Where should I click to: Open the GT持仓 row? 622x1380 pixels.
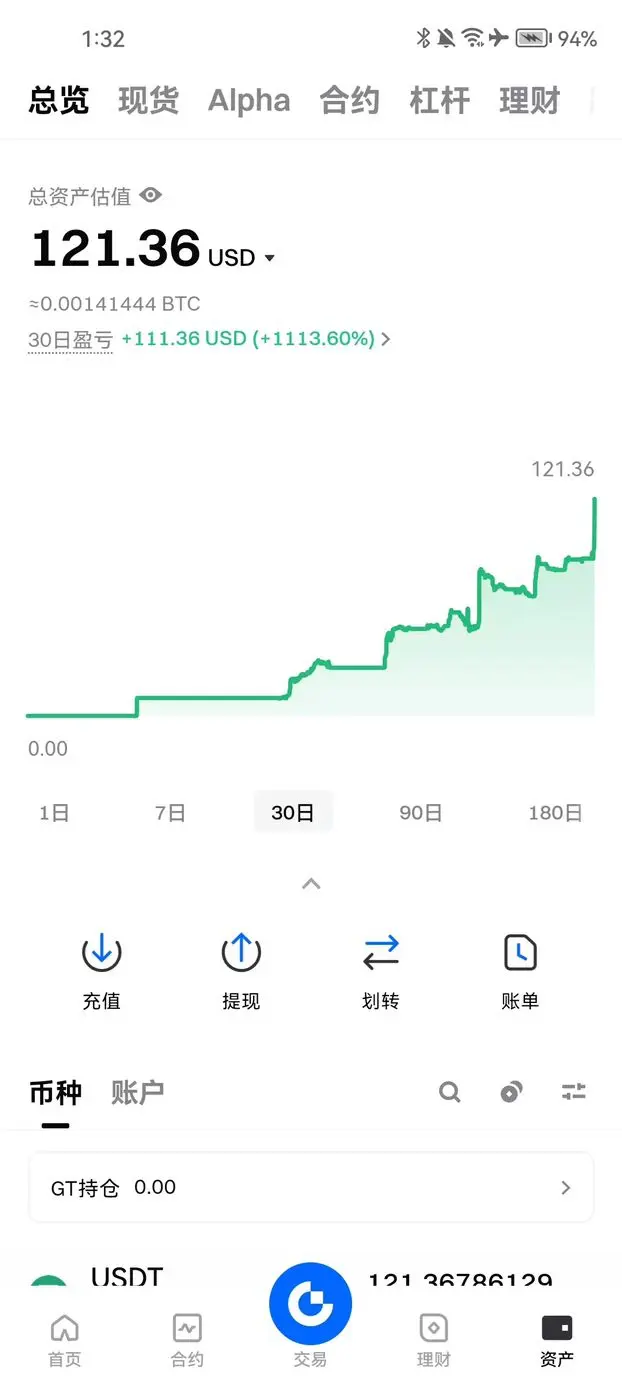(x=311, y=1187)
